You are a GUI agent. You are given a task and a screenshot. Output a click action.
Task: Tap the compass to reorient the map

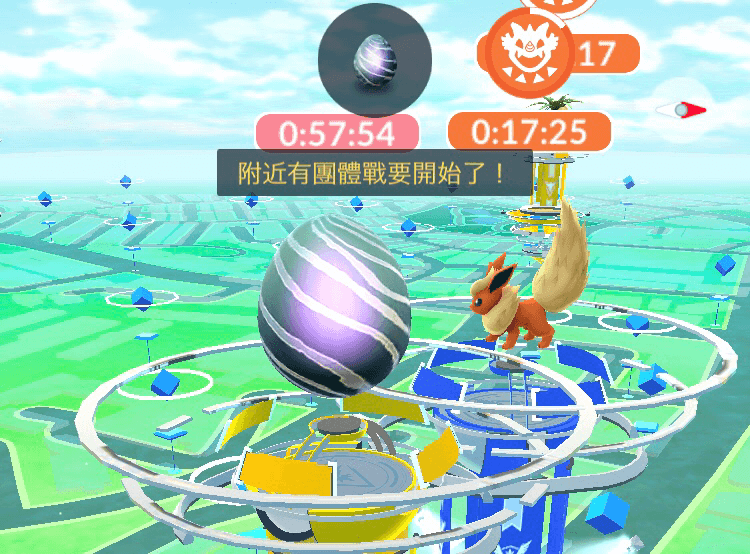coord(681,109)
